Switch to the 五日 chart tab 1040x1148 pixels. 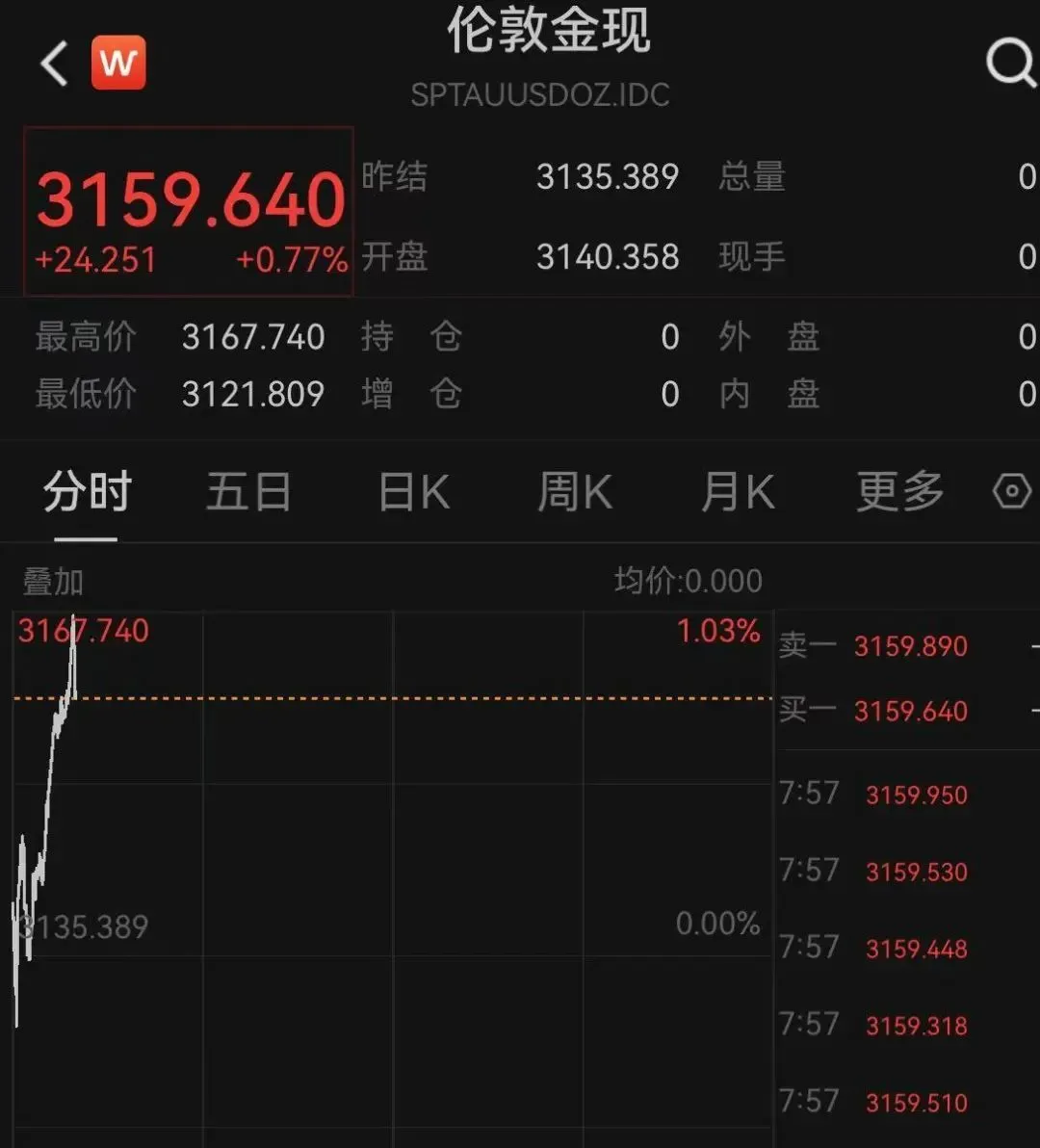[x=248, y=493]
